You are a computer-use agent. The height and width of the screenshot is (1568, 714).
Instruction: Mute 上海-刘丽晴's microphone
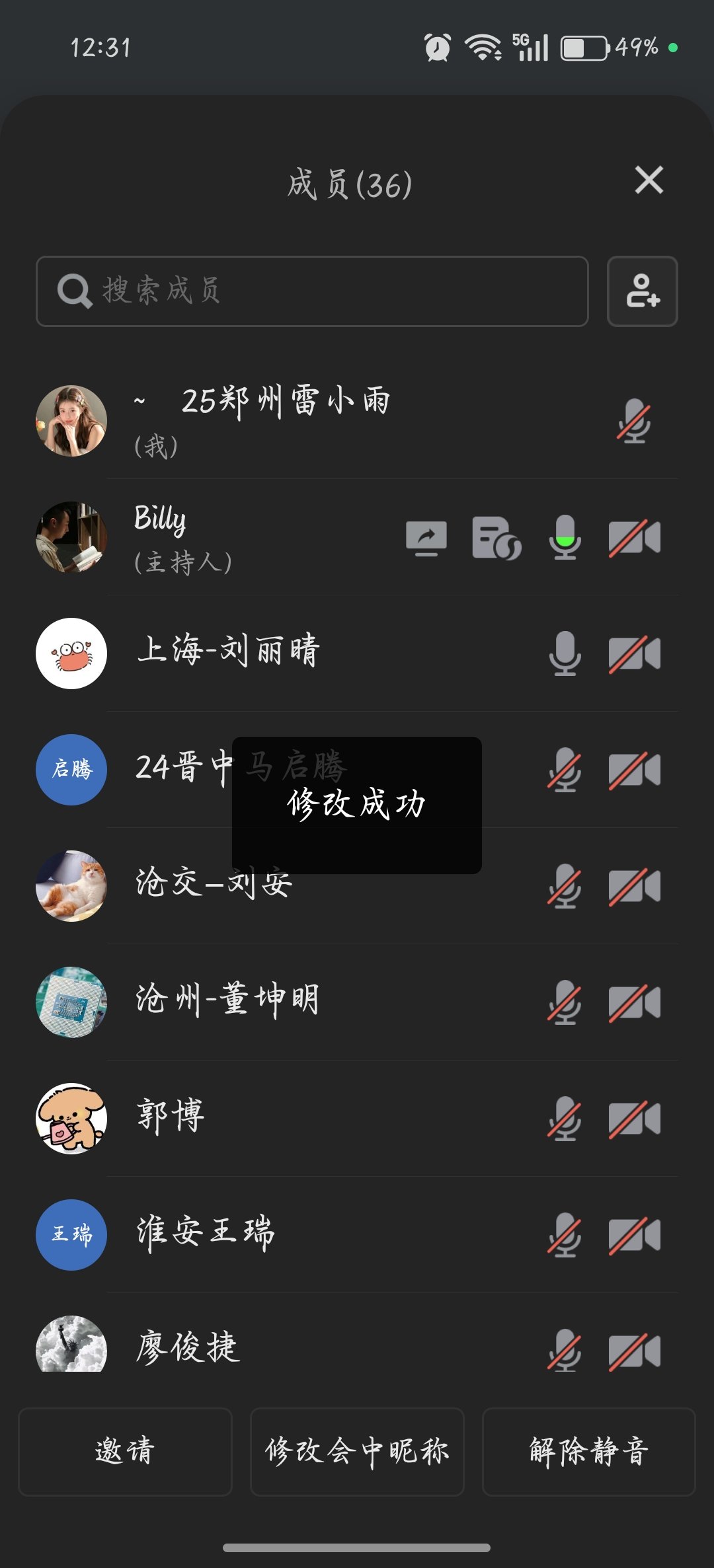coord(564,654)
